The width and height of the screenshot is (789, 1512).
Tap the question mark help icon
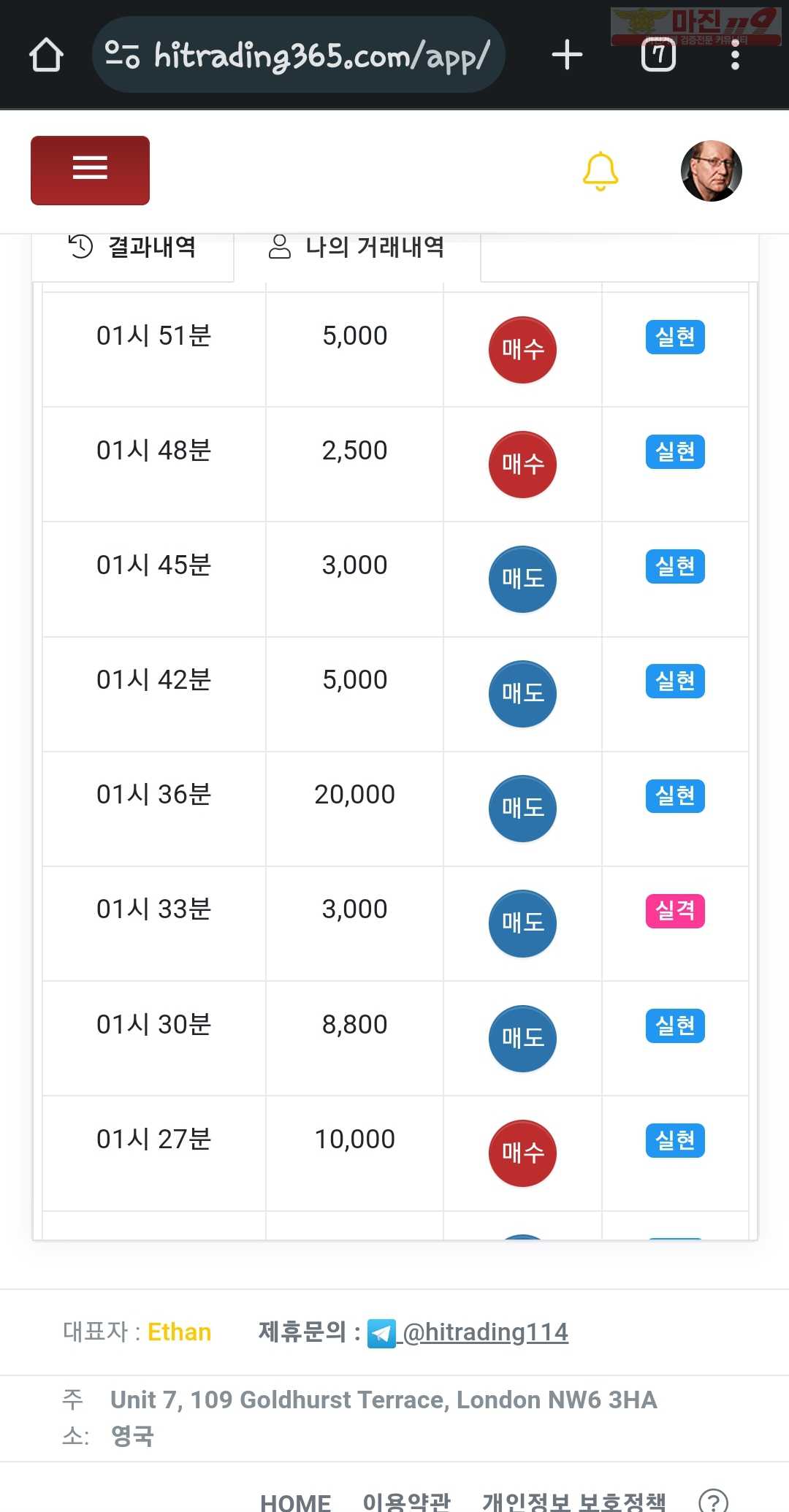(713, 1502)
